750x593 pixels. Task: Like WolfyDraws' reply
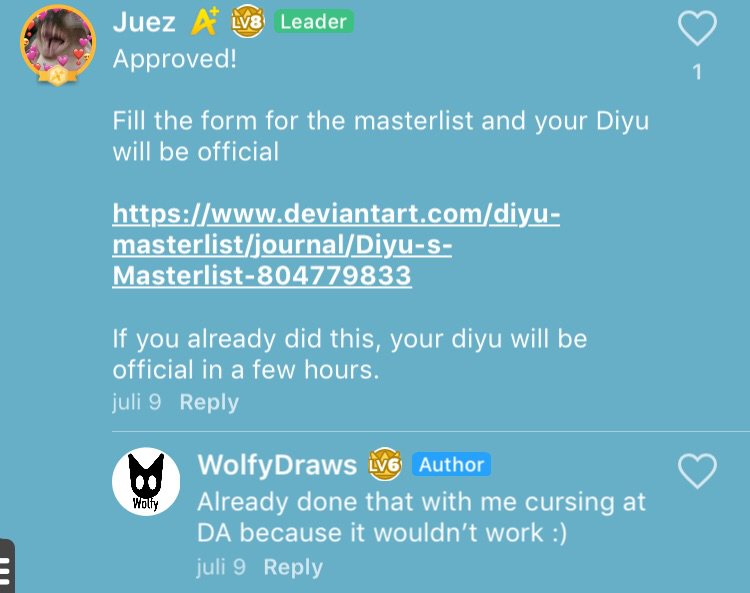coord(697,470)
